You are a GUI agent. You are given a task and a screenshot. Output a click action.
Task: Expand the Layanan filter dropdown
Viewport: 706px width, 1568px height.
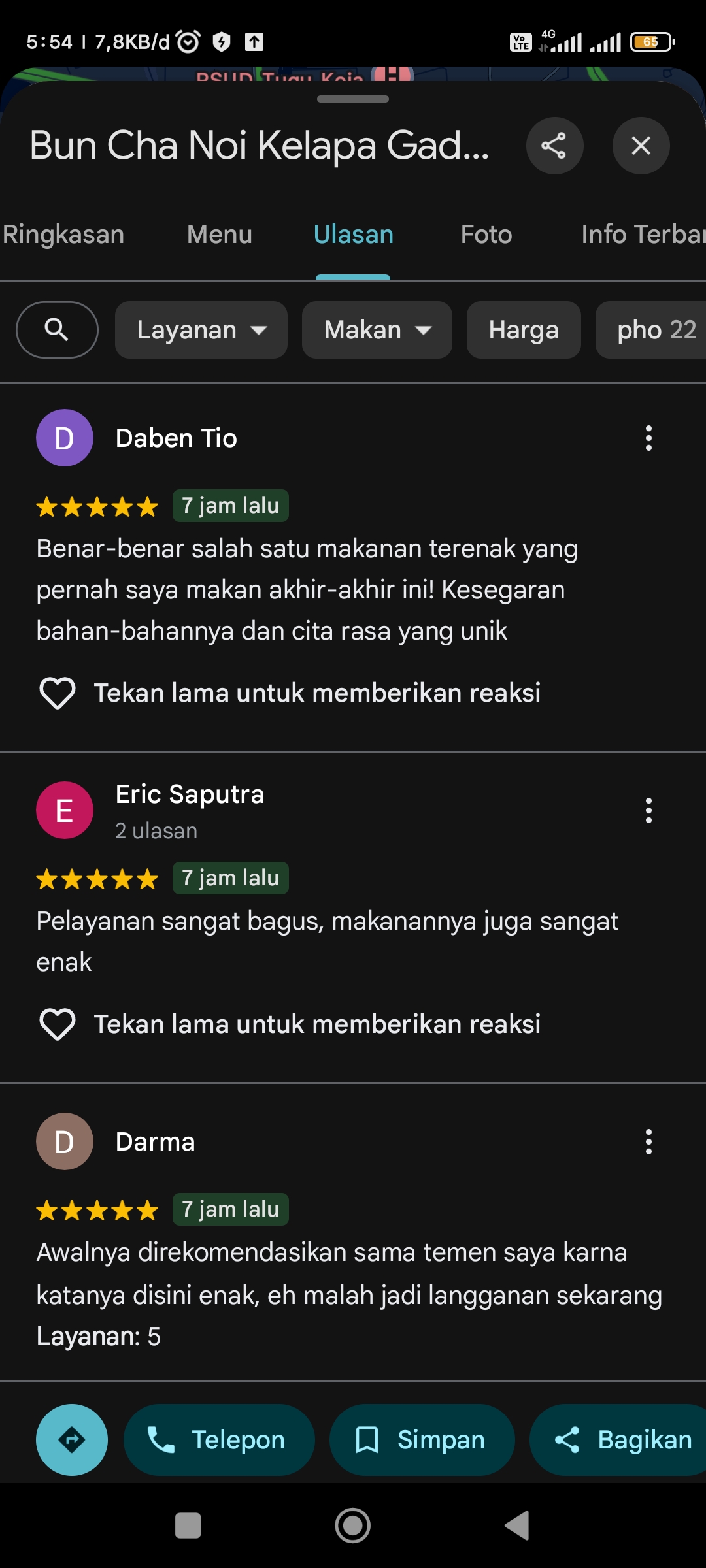[x=201, y=330]
